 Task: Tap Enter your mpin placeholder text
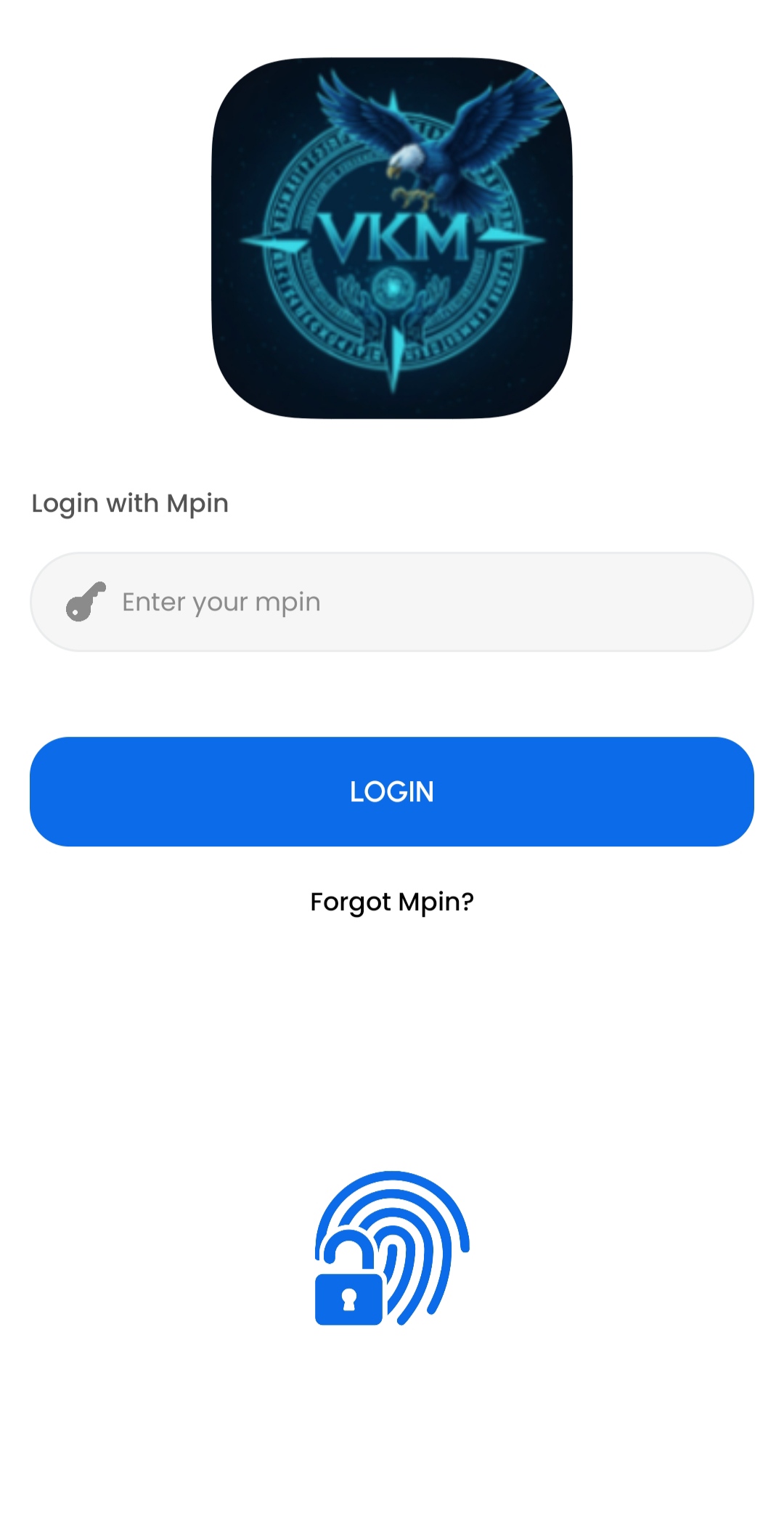[x=221, y=603]
